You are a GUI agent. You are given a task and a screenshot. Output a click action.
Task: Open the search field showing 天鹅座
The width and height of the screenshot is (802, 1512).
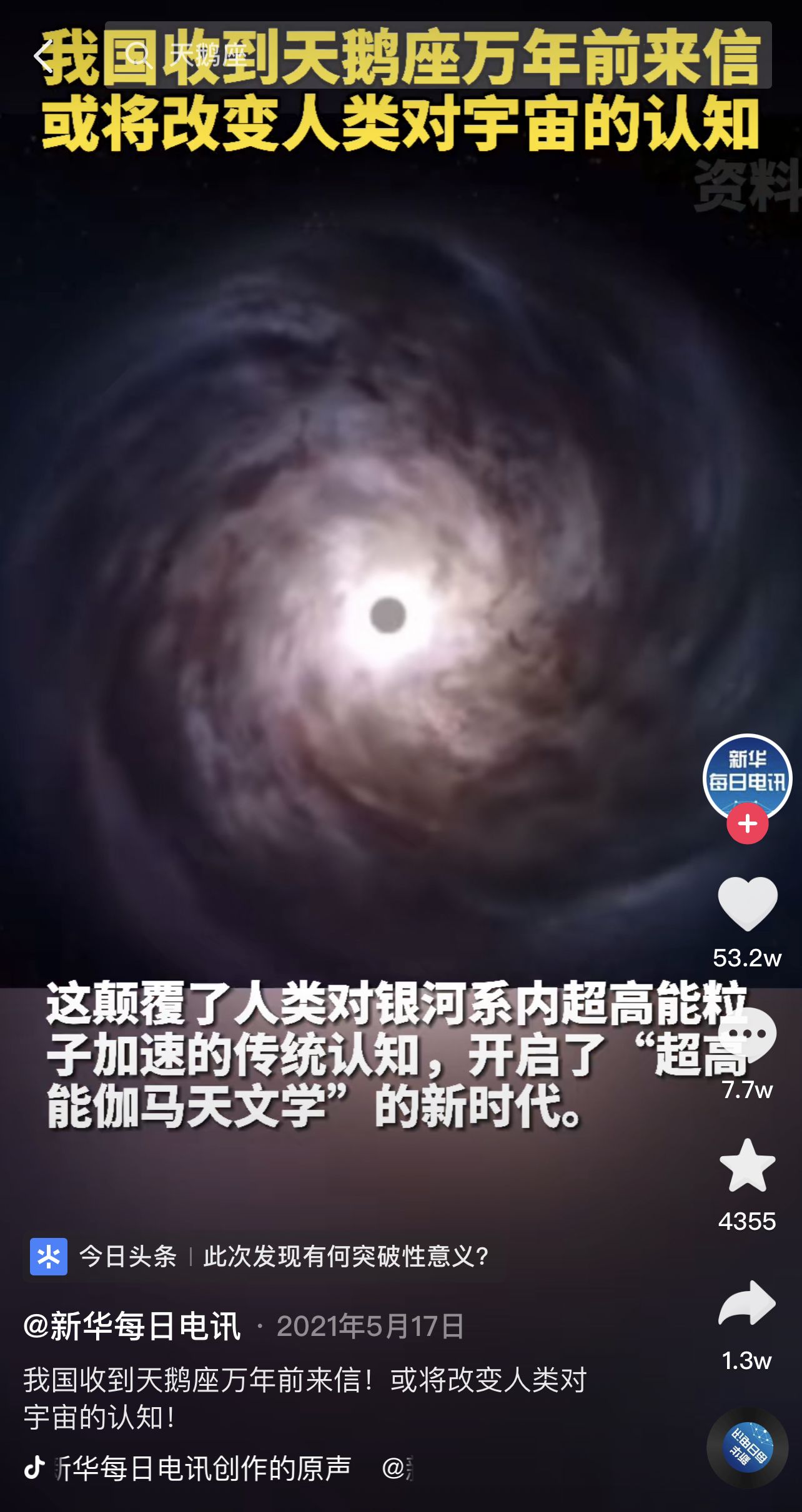click(437, 56)
